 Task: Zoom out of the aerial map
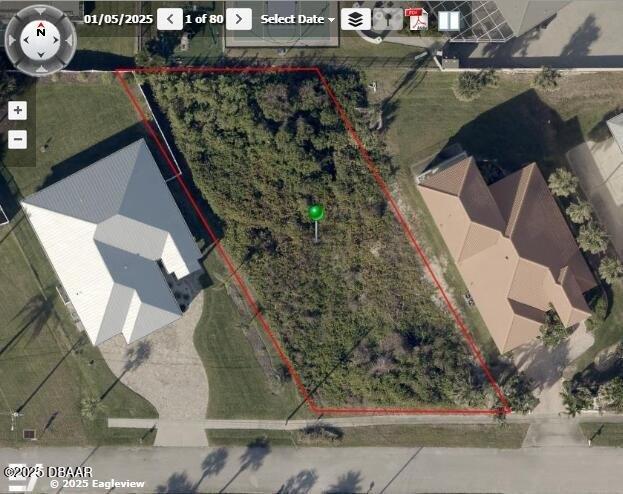coord(17,140)
